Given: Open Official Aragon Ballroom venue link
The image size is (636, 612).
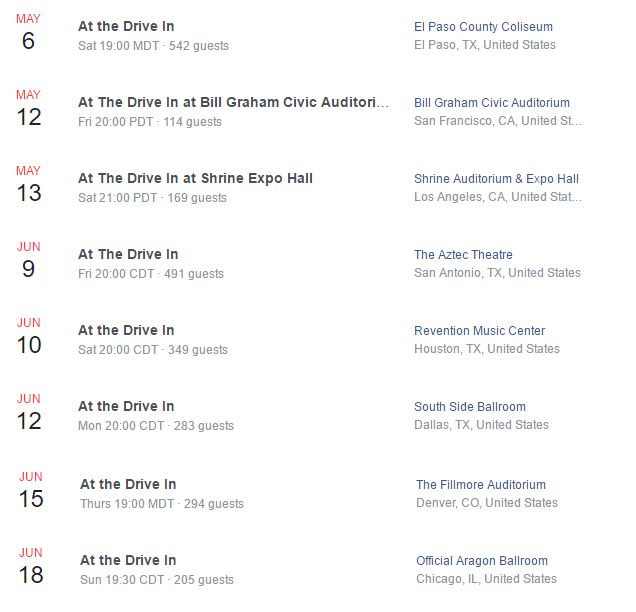Looking at the screenshot, I should pyautogui.click(x=482, y=561).
